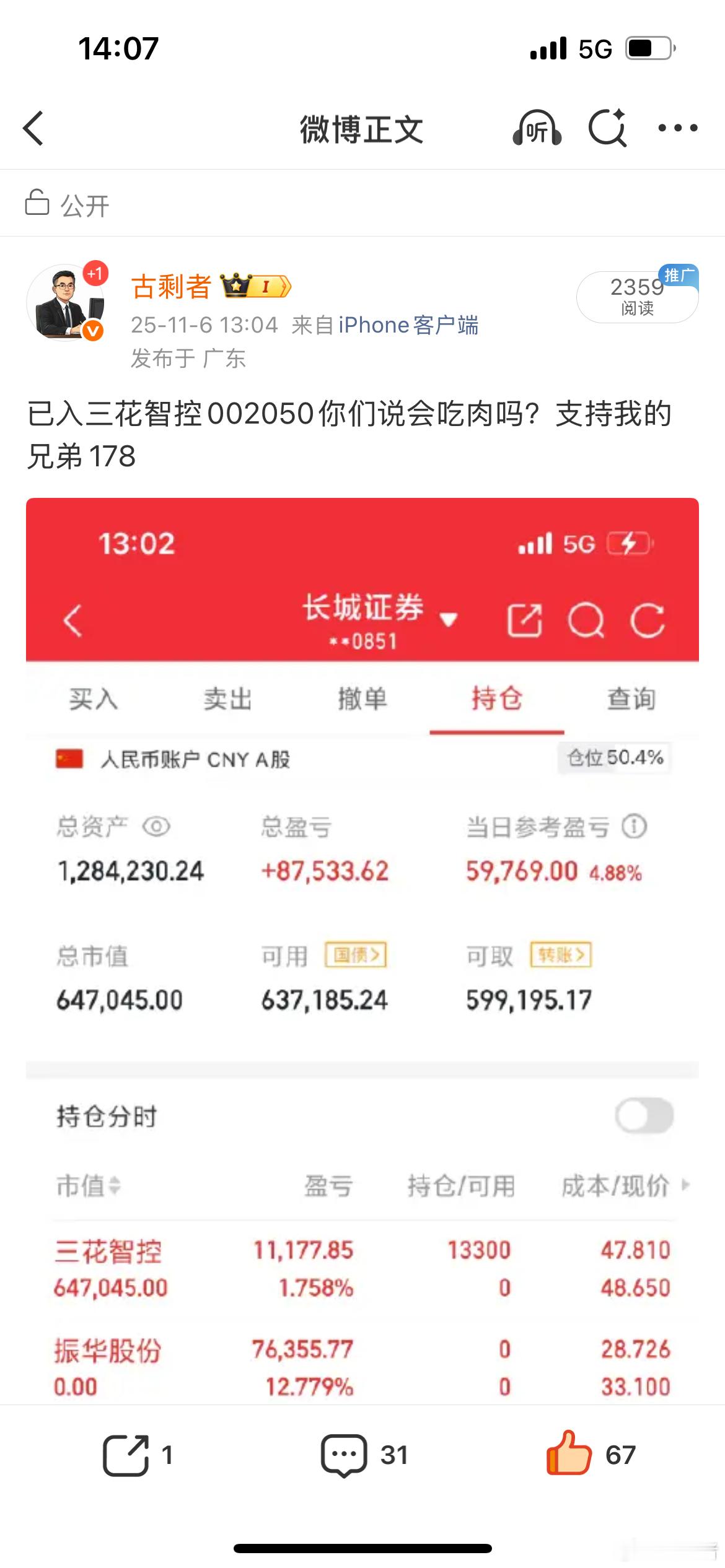Open the iPhone客户端 link
The height and width of the screenshot is (1568, 725).
409,325
